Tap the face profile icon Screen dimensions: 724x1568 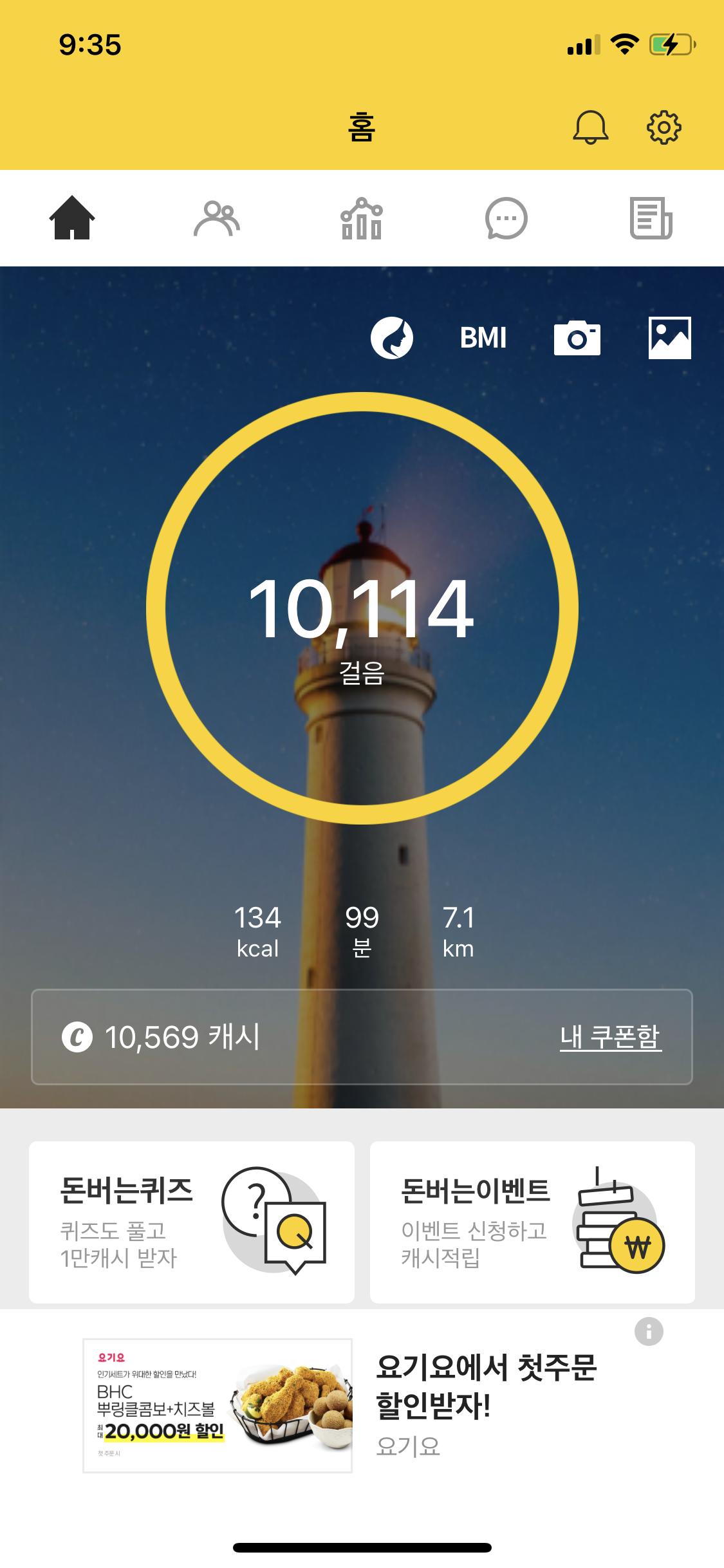click(x=391, y=338)
